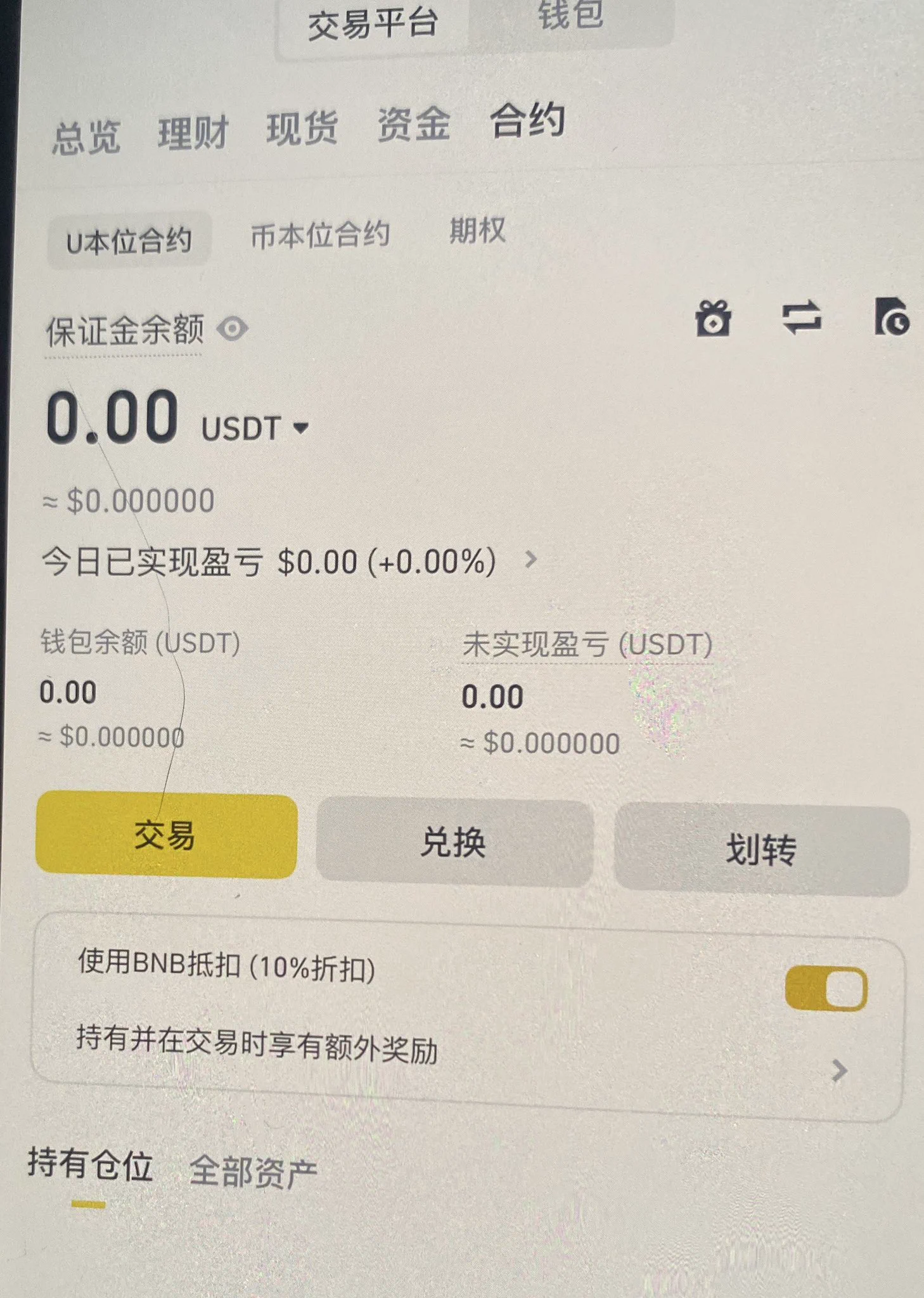The height and width of the screenshot is (1298, 924).
Task: Open the gift rewards icon
Action: (x=714, y=318)
